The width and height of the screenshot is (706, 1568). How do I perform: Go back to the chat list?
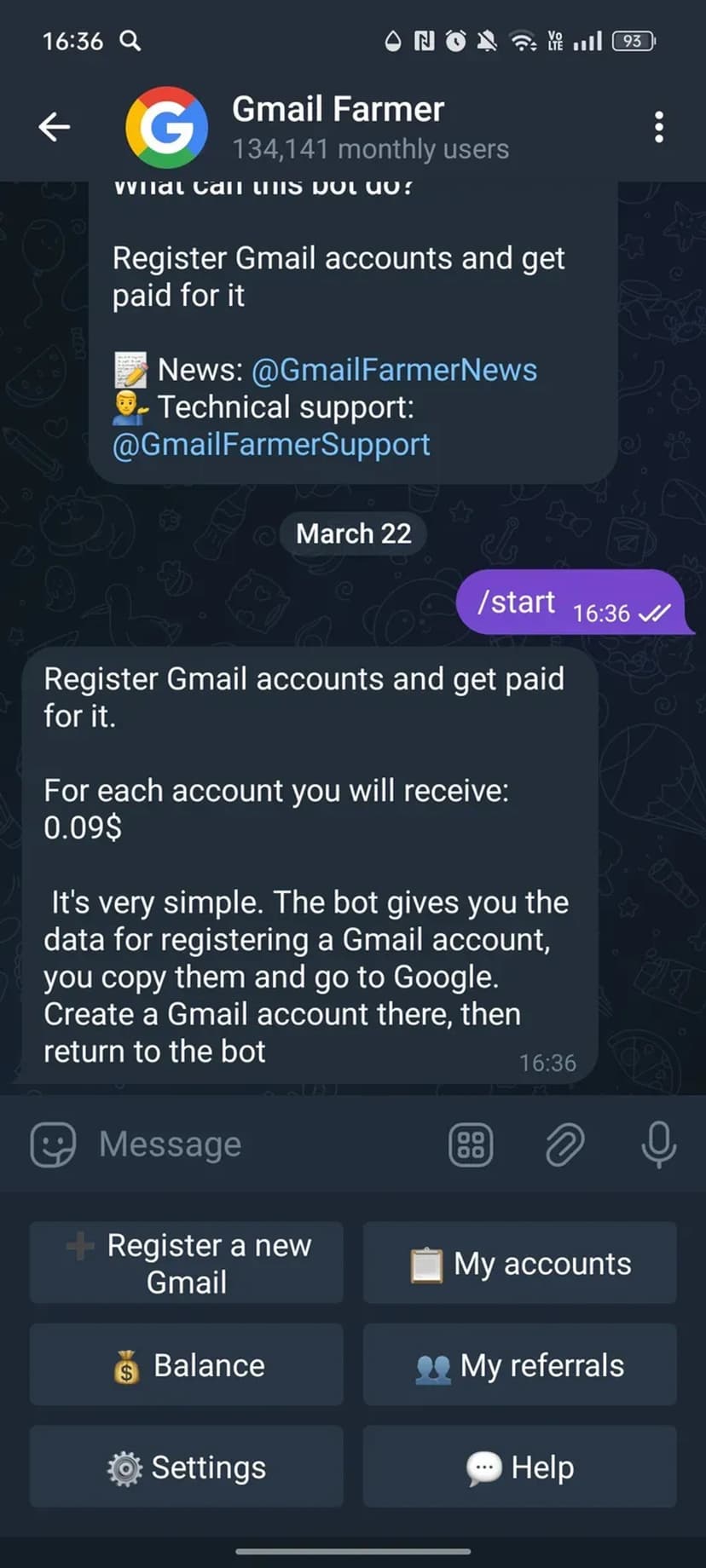(55, 127)
